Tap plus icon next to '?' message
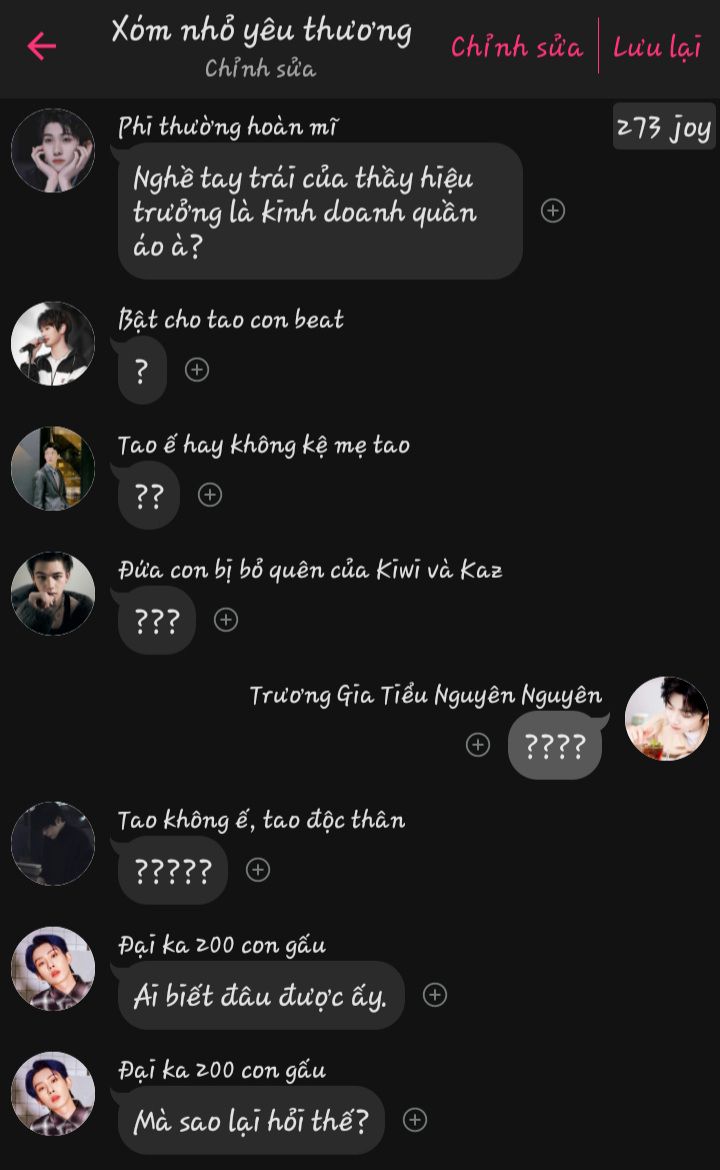This screenshot has height=1170, width=720. tap(198, 370)
